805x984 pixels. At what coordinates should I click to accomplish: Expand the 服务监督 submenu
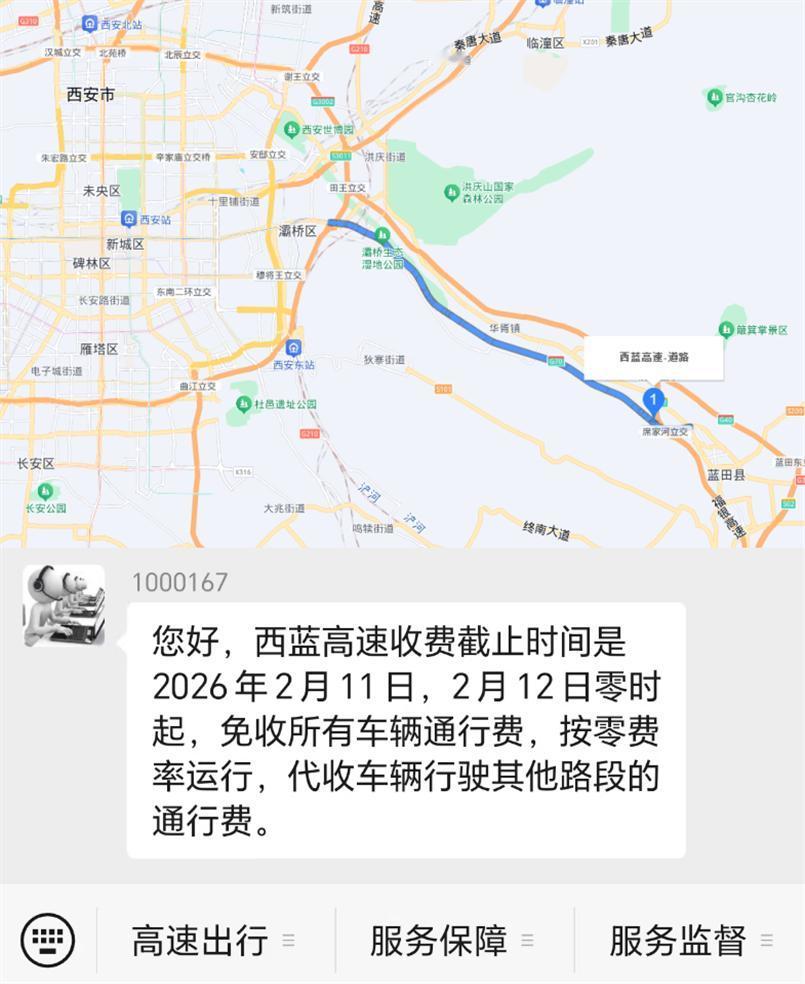(764, 938)
